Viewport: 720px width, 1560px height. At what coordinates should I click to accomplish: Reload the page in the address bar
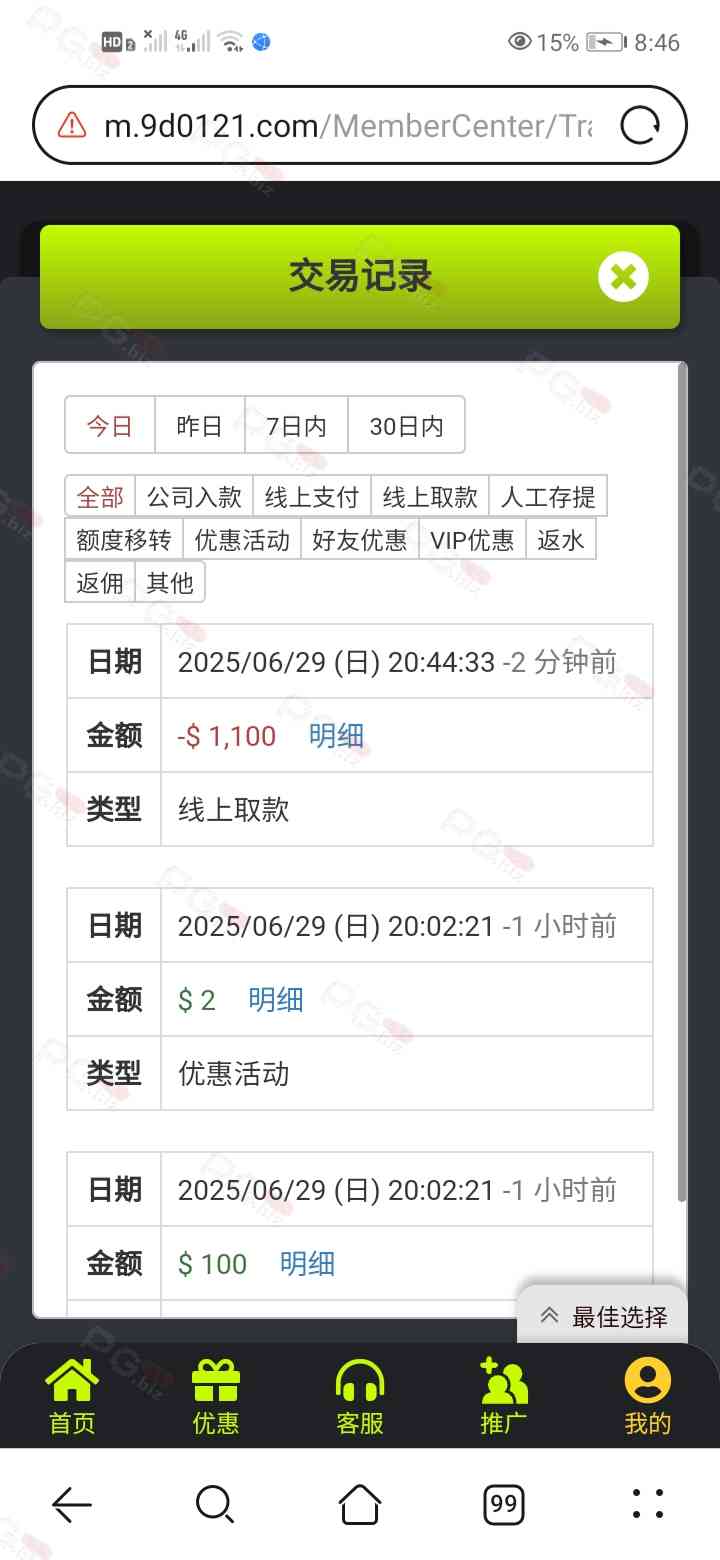[x=640, y=126]
